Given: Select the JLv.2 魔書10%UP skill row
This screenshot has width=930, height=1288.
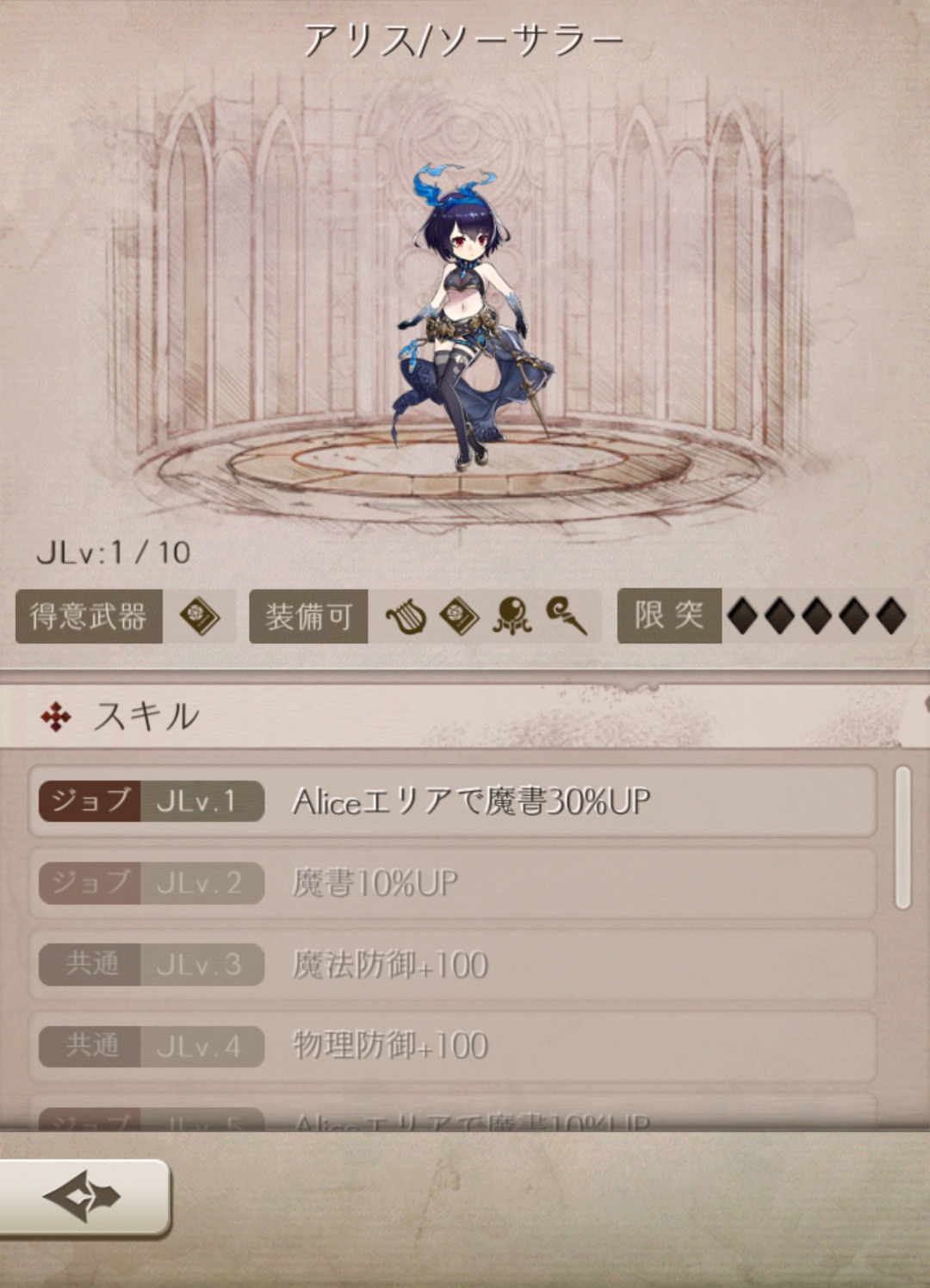Looking at the screenshot, I should tap(452, 883).
